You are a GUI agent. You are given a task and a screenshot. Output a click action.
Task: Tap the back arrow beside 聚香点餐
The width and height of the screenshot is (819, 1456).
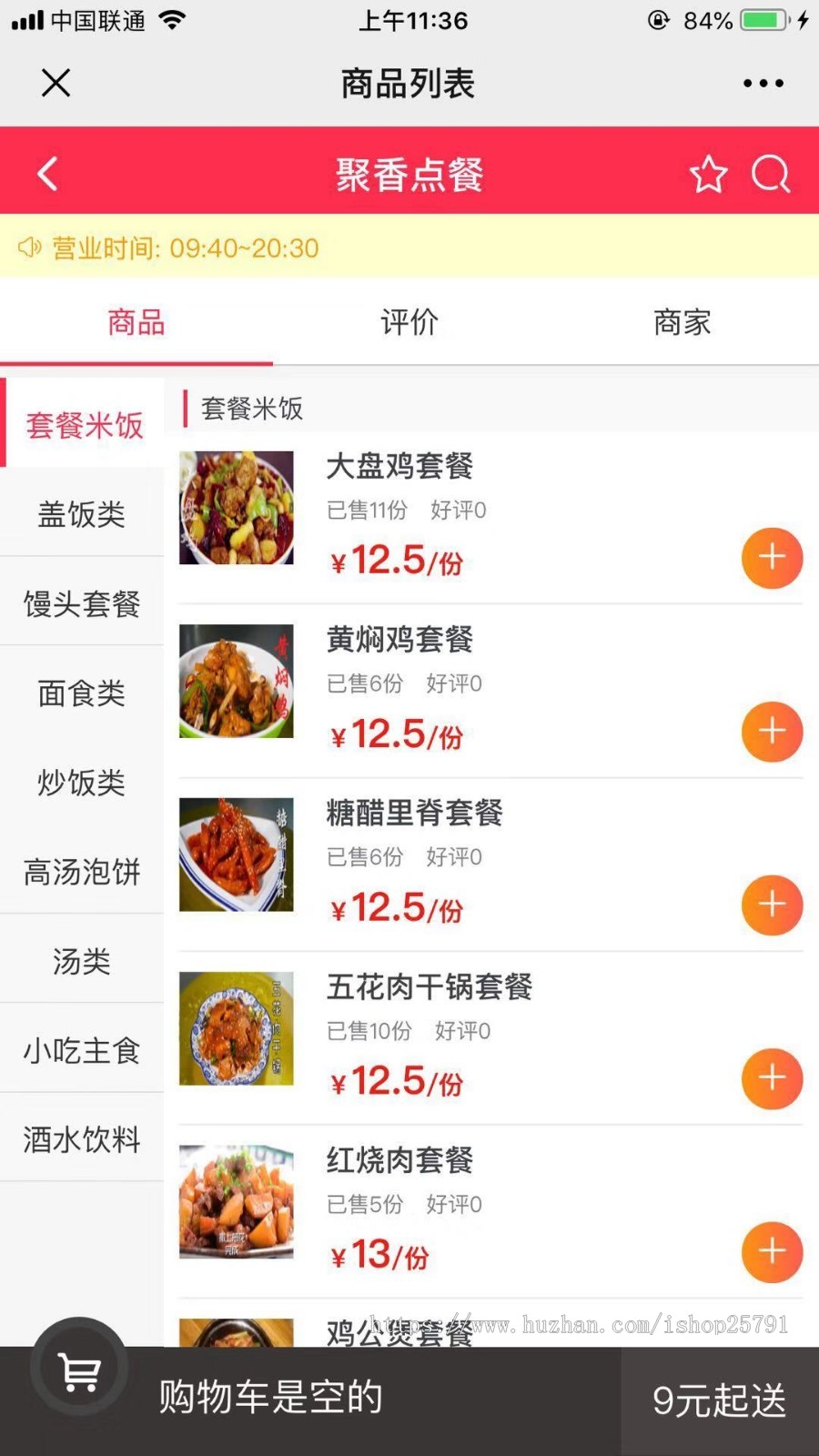[47, 174]
